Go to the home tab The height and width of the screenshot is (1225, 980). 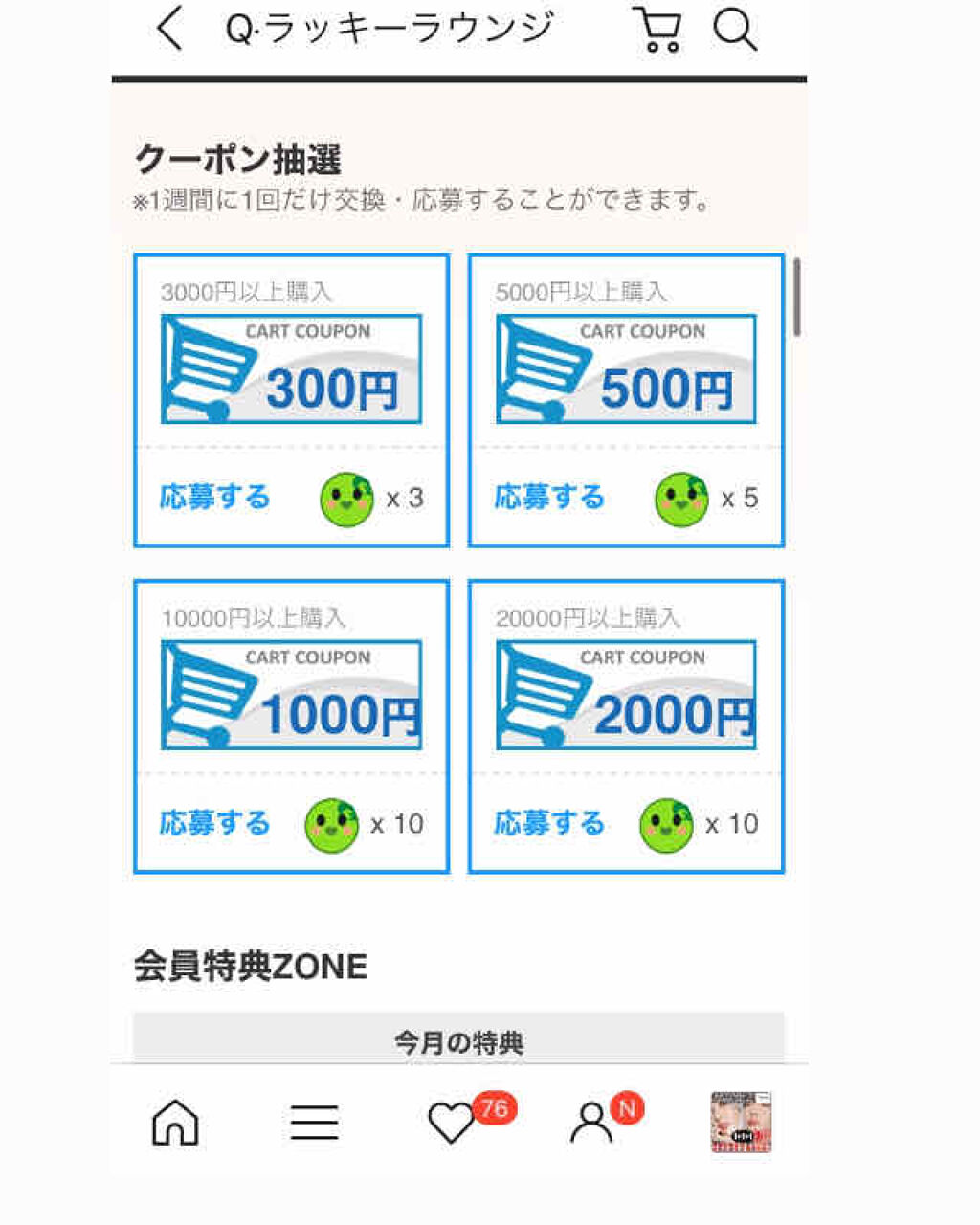point(175,1122)
